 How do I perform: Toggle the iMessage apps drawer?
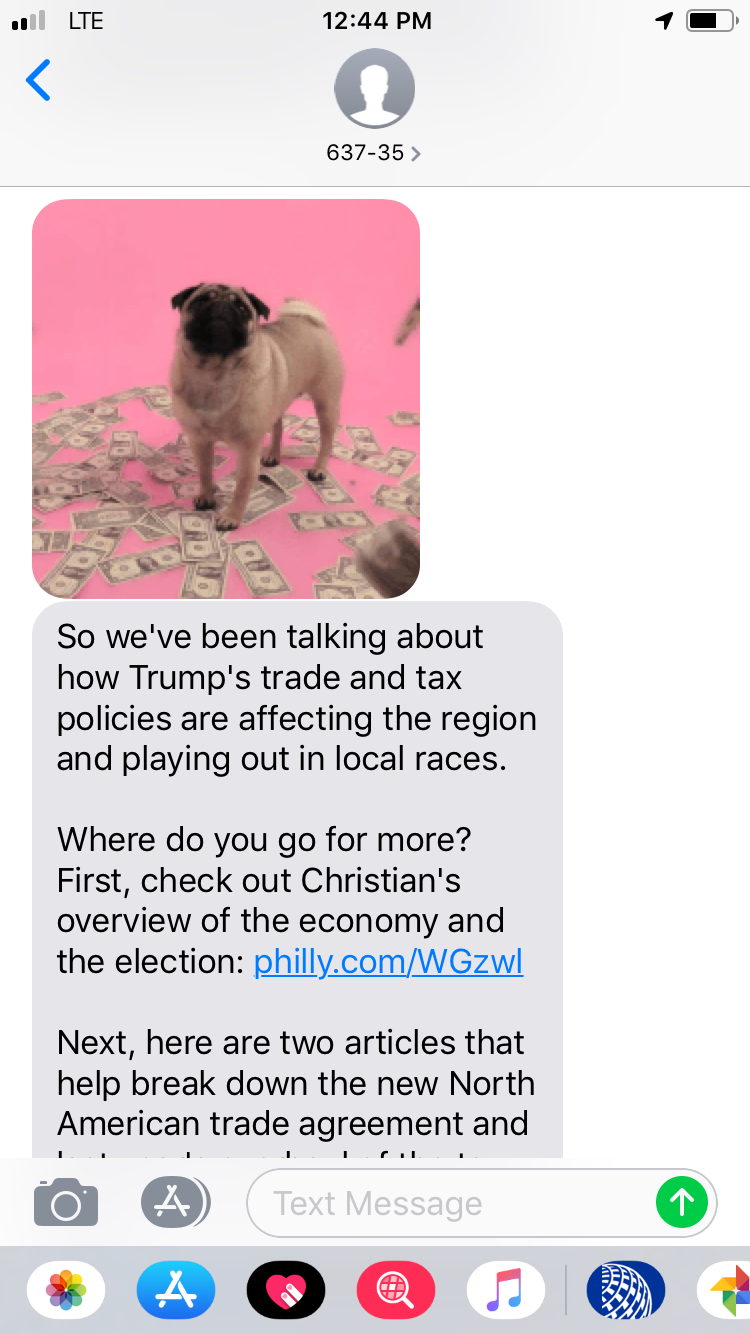tap(175, 1203)
